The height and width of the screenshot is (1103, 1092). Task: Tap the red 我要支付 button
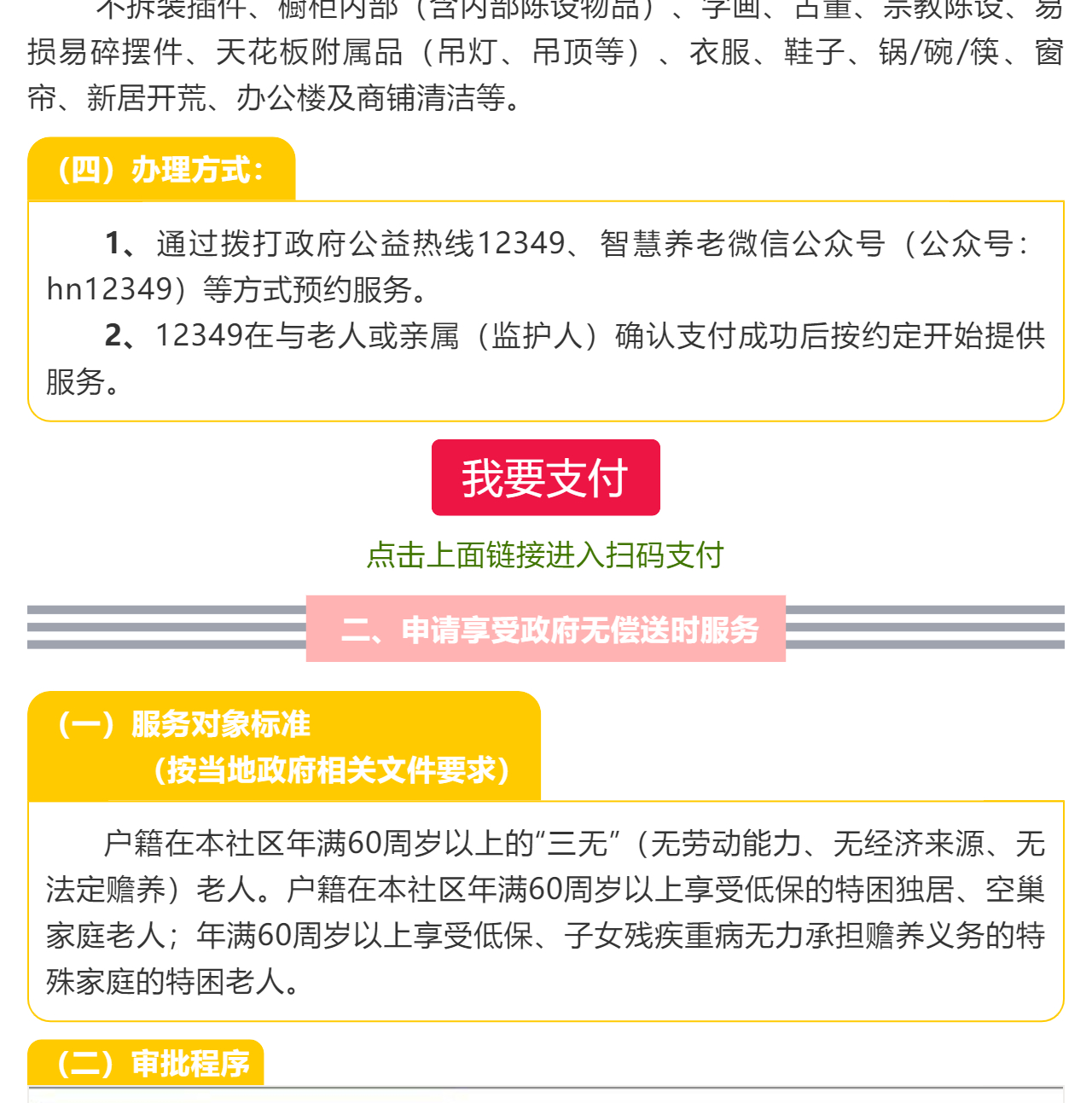pyautogui.click(x=545, y=478)
